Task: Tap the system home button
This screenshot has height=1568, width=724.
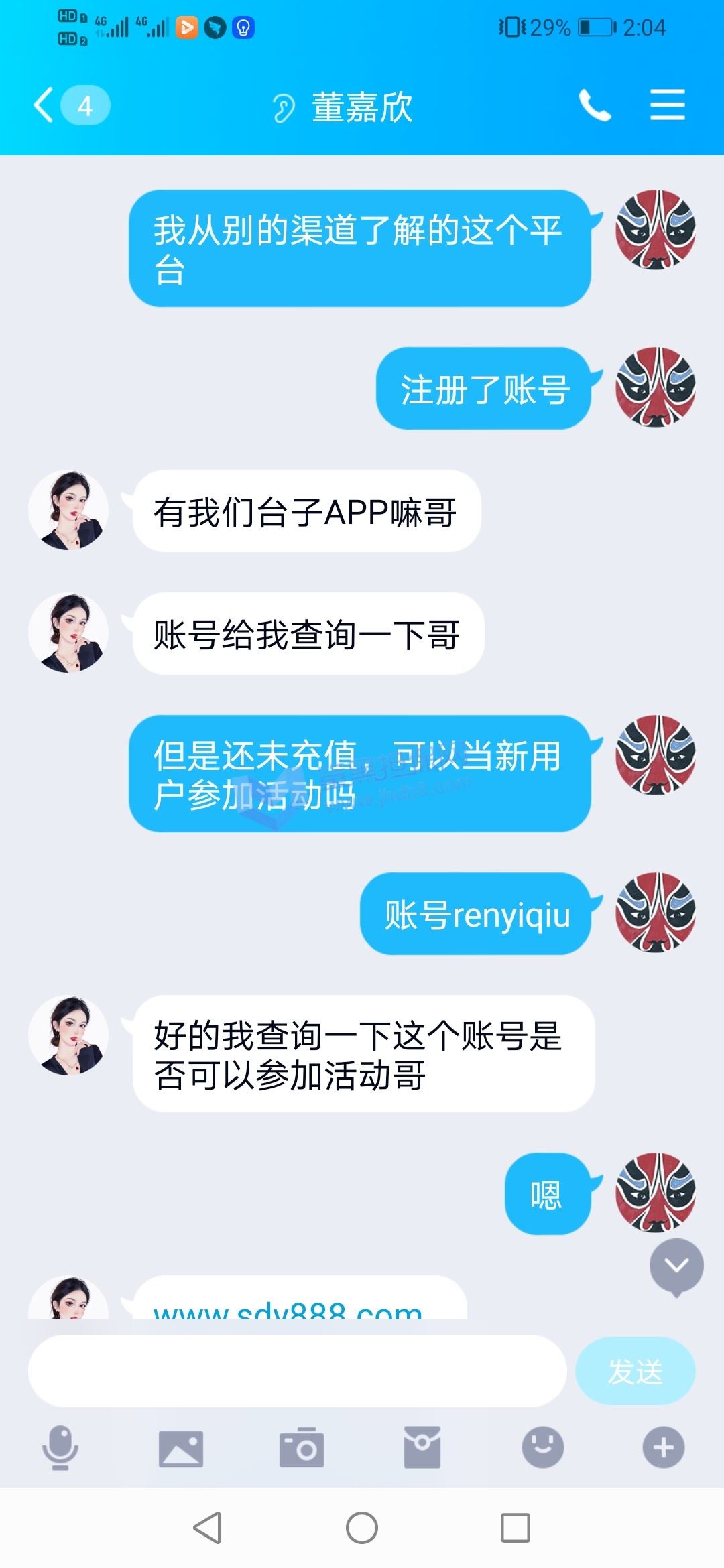Action: [x=362, y=1528]
